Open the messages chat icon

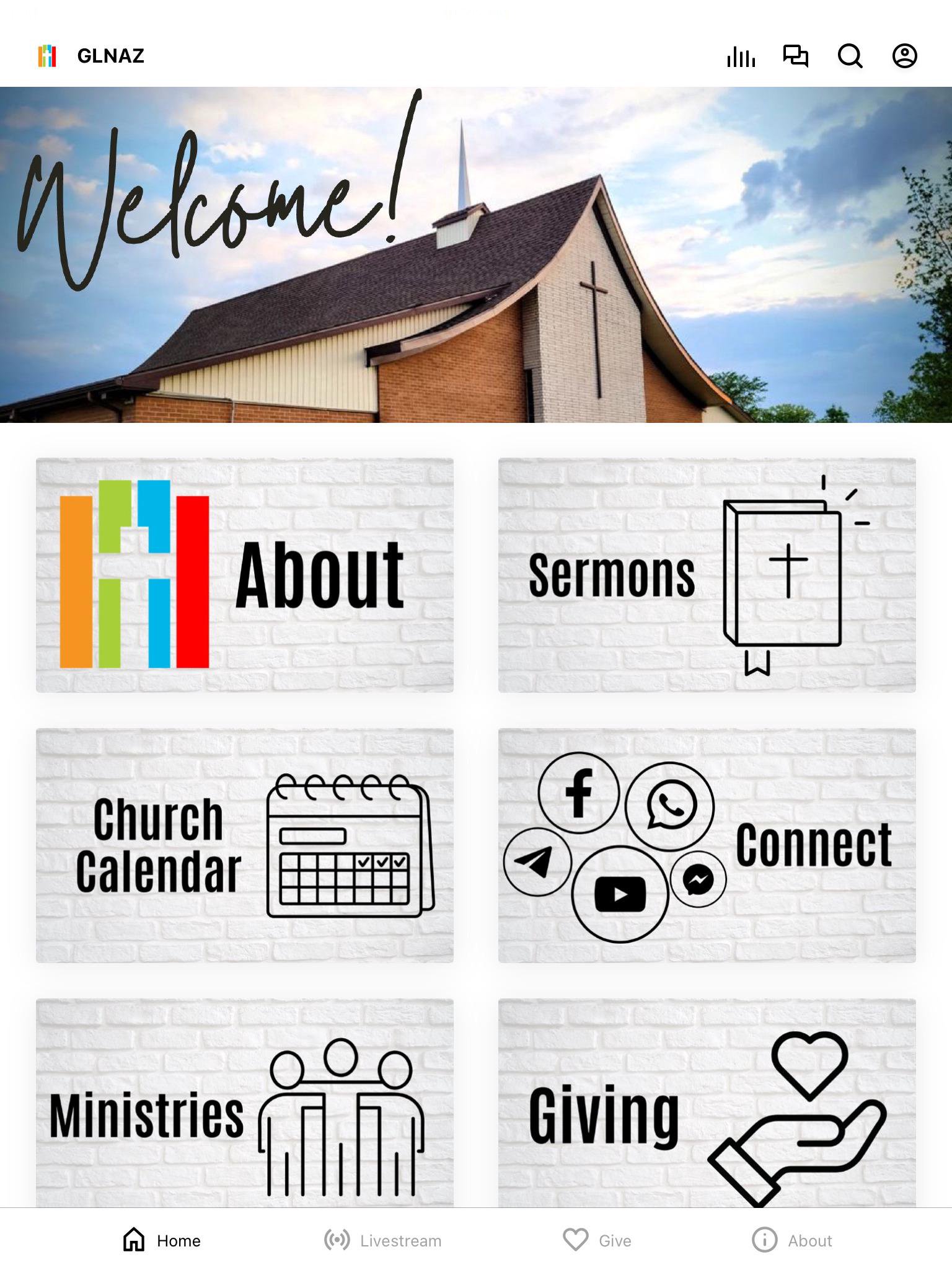[795, 56]
